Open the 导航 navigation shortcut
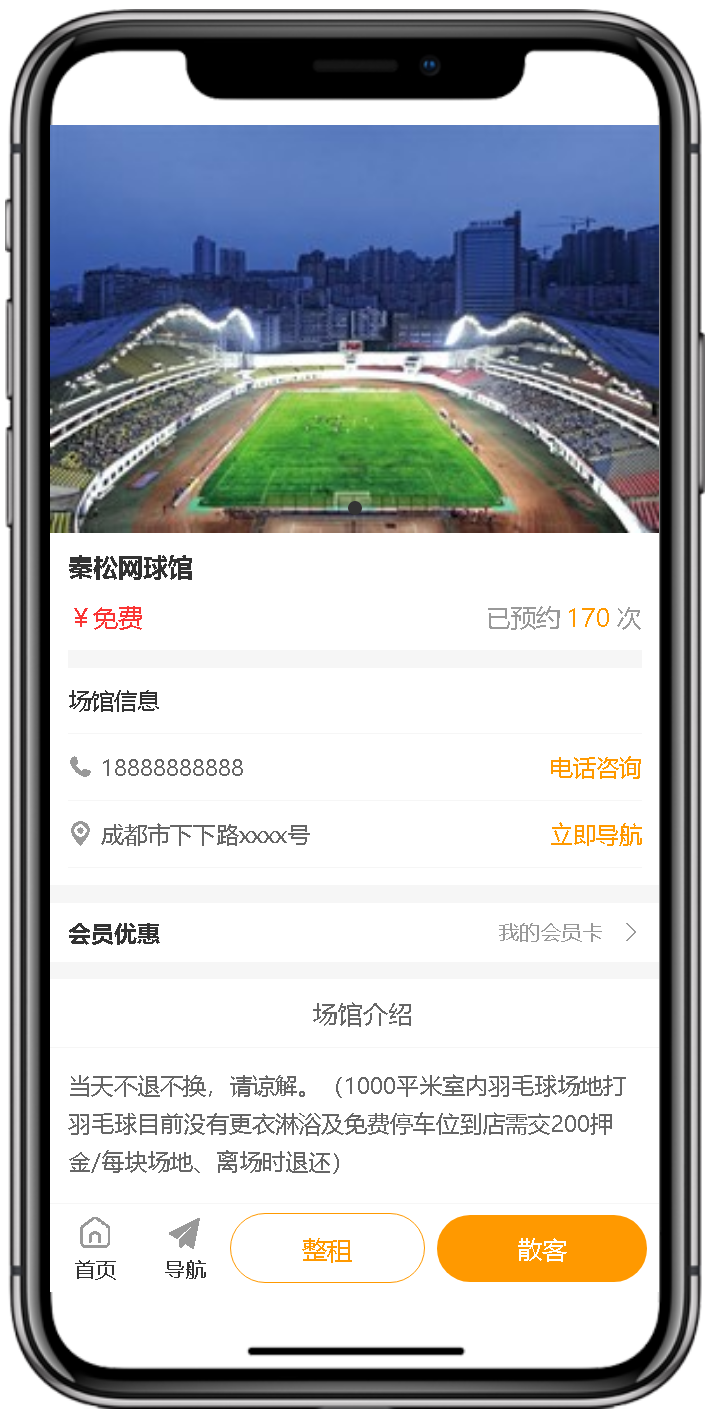This screenshot has width=713, height=1415. [185, 1248]
